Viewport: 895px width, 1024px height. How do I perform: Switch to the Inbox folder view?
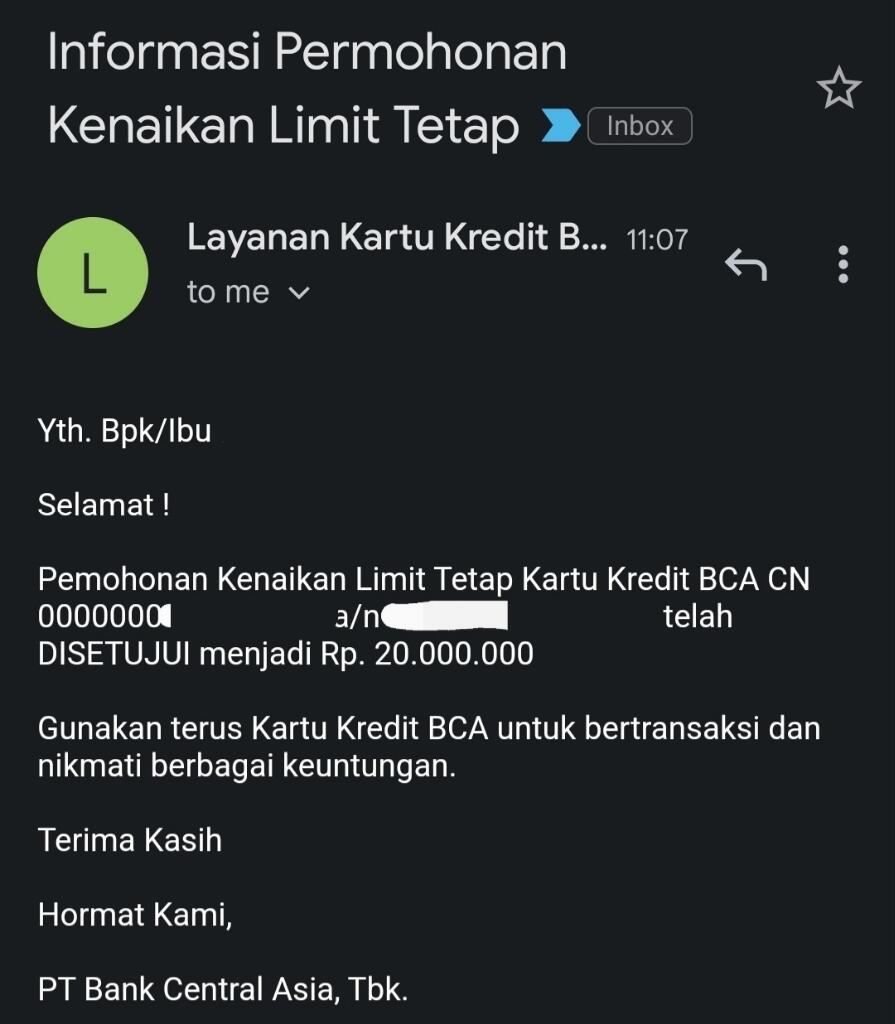(638, 125)
